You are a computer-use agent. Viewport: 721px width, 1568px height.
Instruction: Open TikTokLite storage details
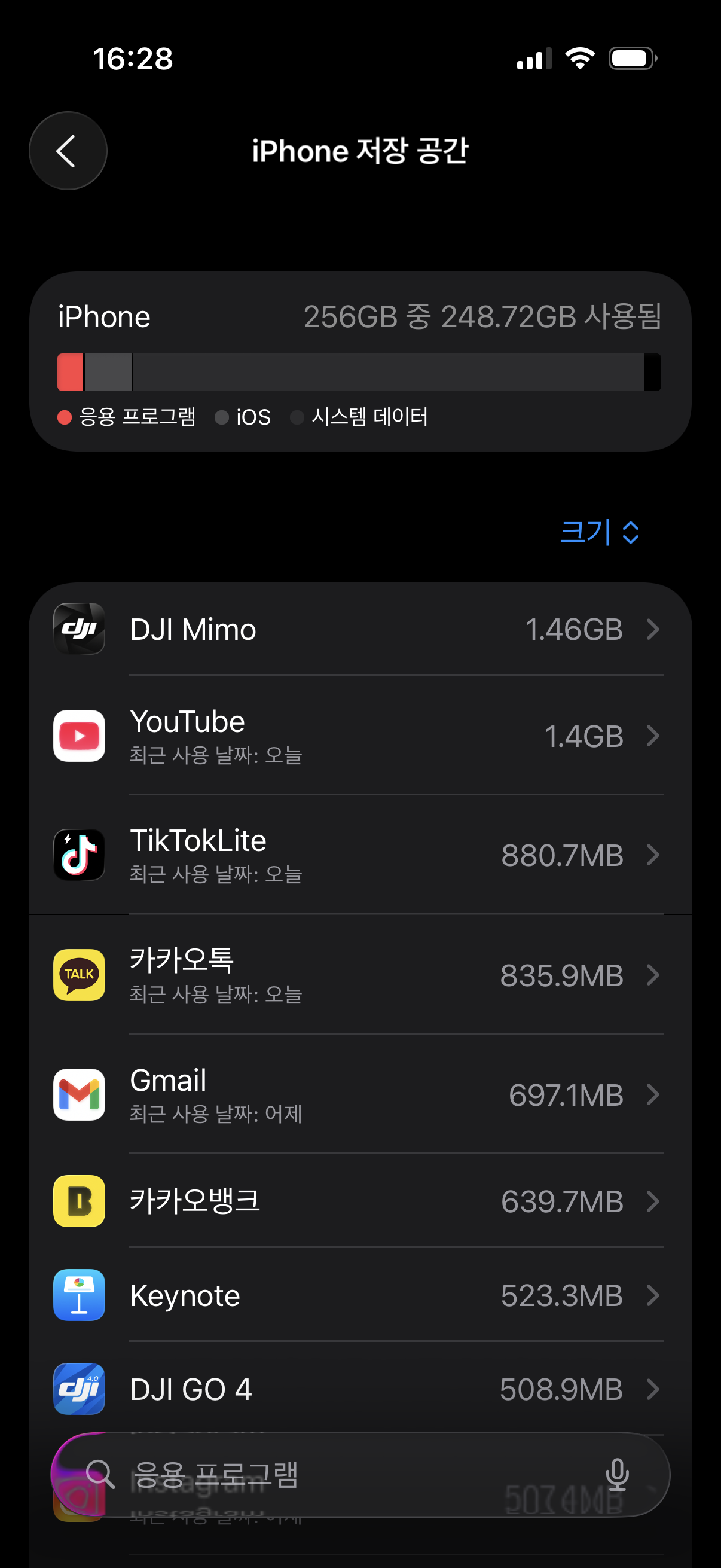pyautogui.click(x=359, y=855)
